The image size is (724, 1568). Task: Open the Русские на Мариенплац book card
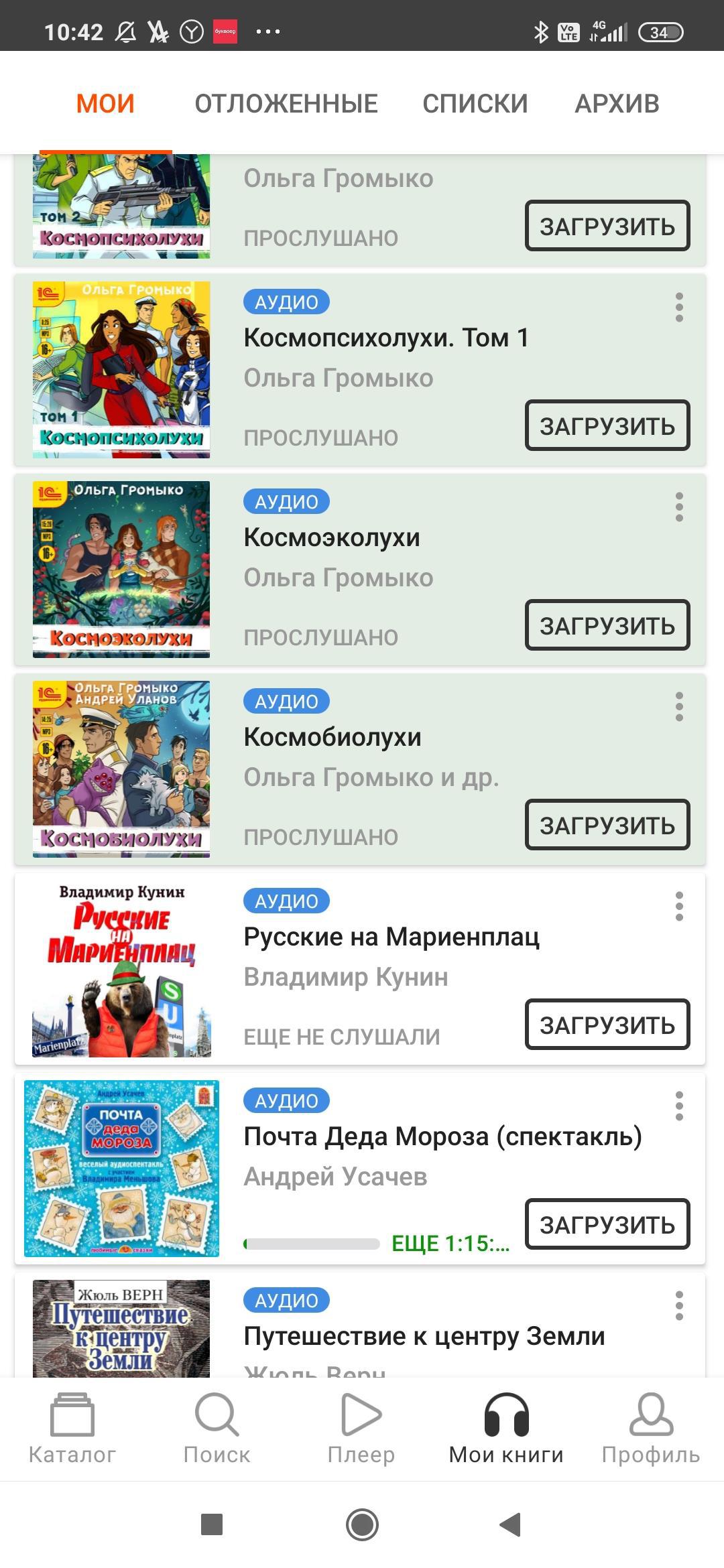391,937
